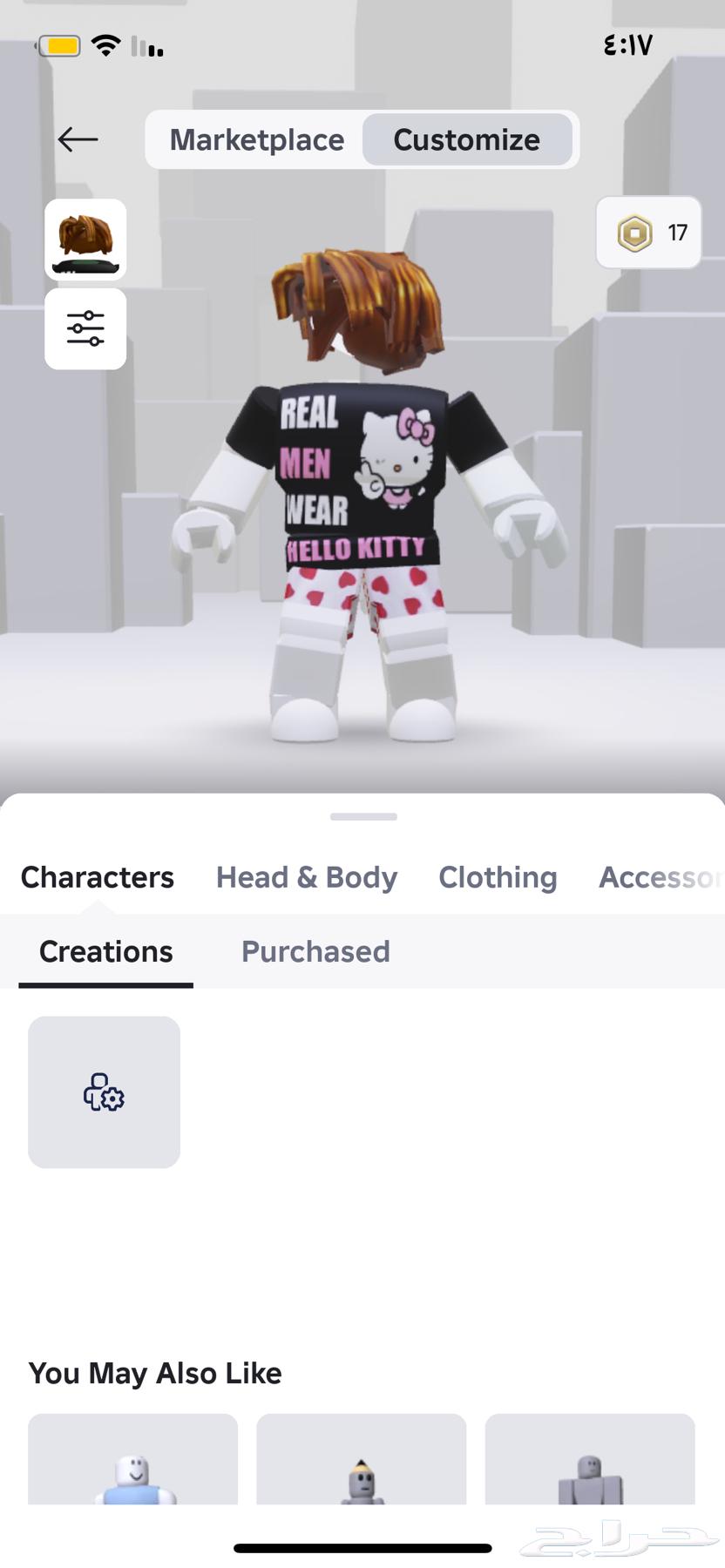Go back using the arrow
The height and width of the screenshot is (1568, 725).
pos(78,139)
